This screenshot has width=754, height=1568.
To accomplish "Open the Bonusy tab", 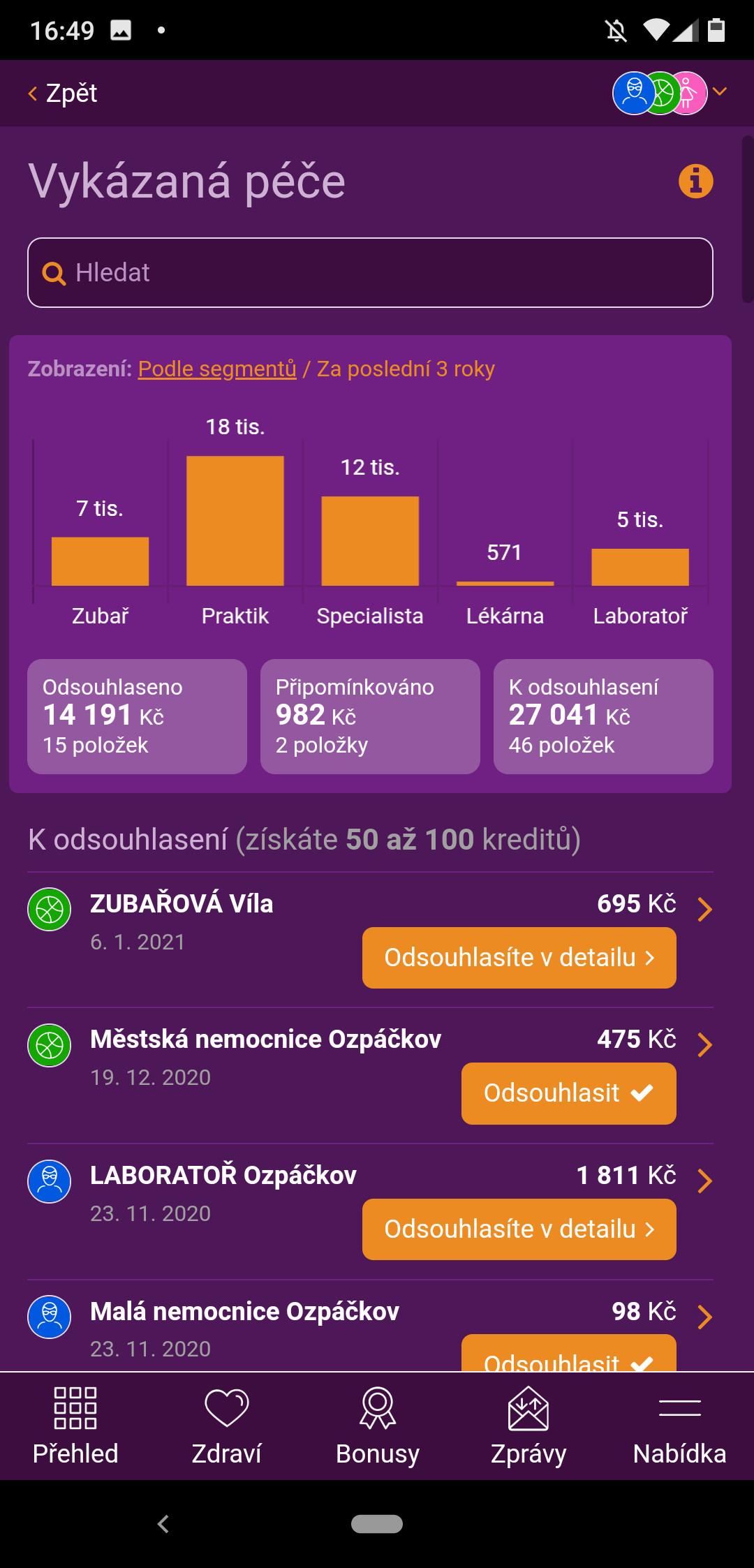I will coord(377,1426).
